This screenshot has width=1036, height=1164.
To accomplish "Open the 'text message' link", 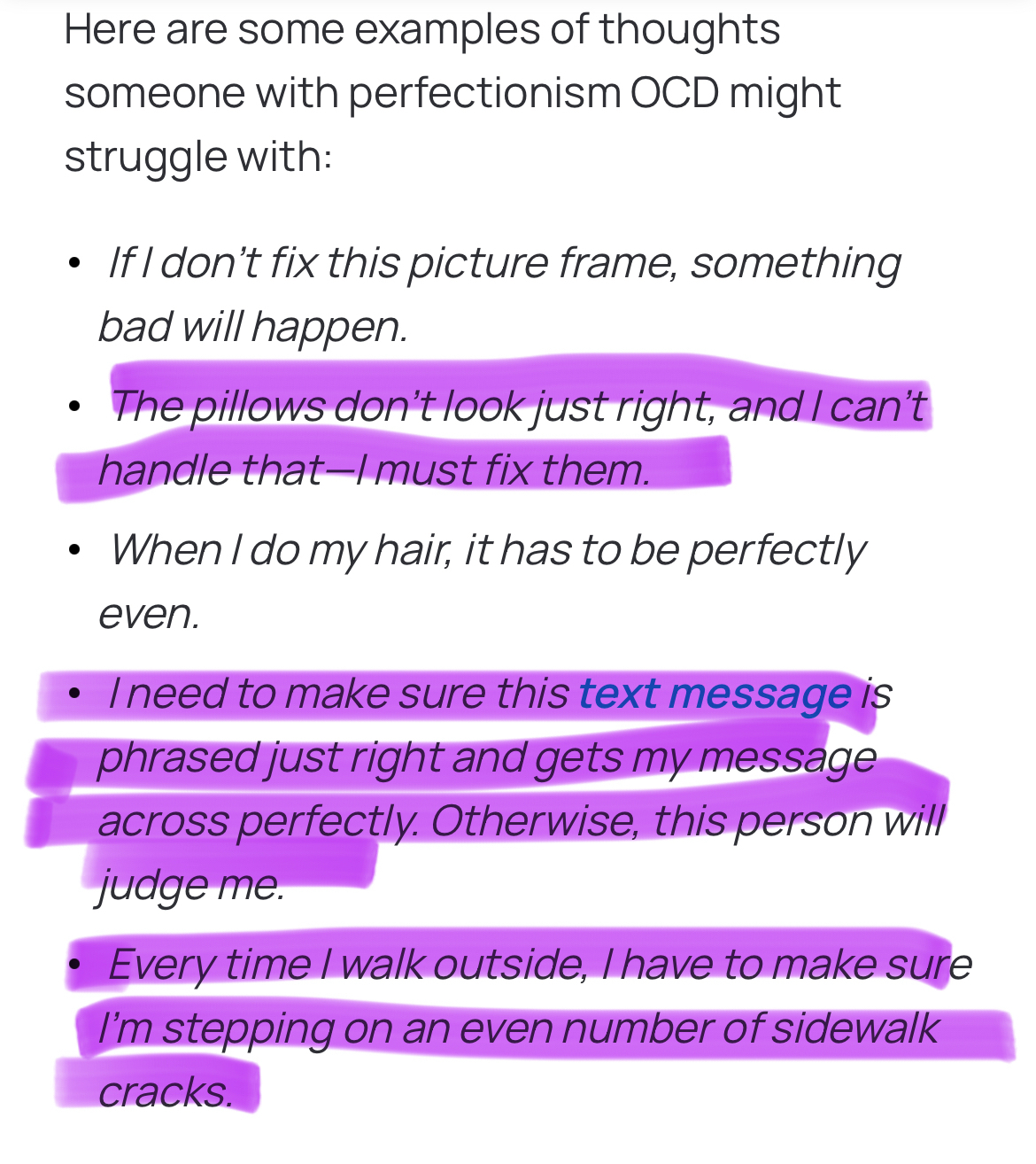I will coord(714,694).
